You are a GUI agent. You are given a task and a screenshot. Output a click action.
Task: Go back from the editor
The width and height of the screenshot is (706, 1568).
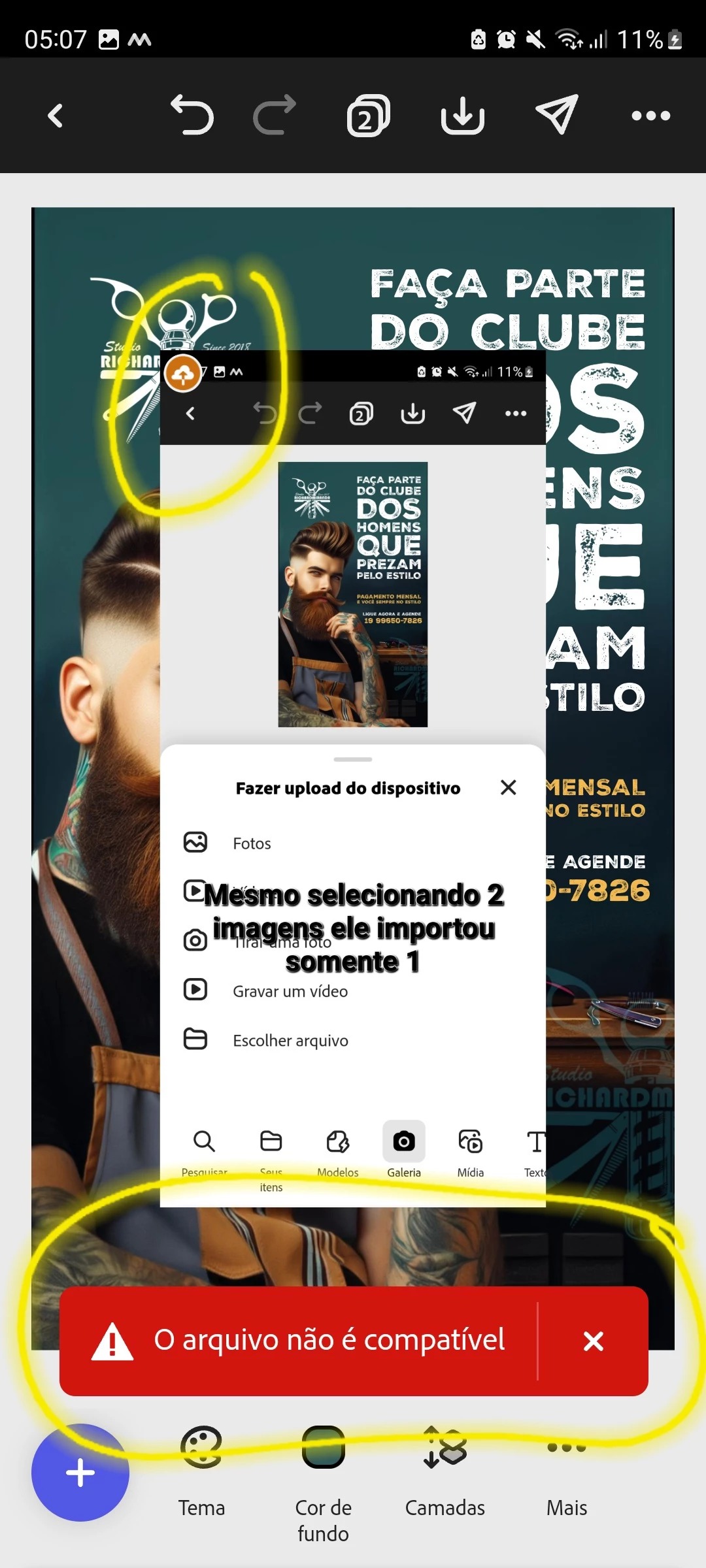click(56, 116)
